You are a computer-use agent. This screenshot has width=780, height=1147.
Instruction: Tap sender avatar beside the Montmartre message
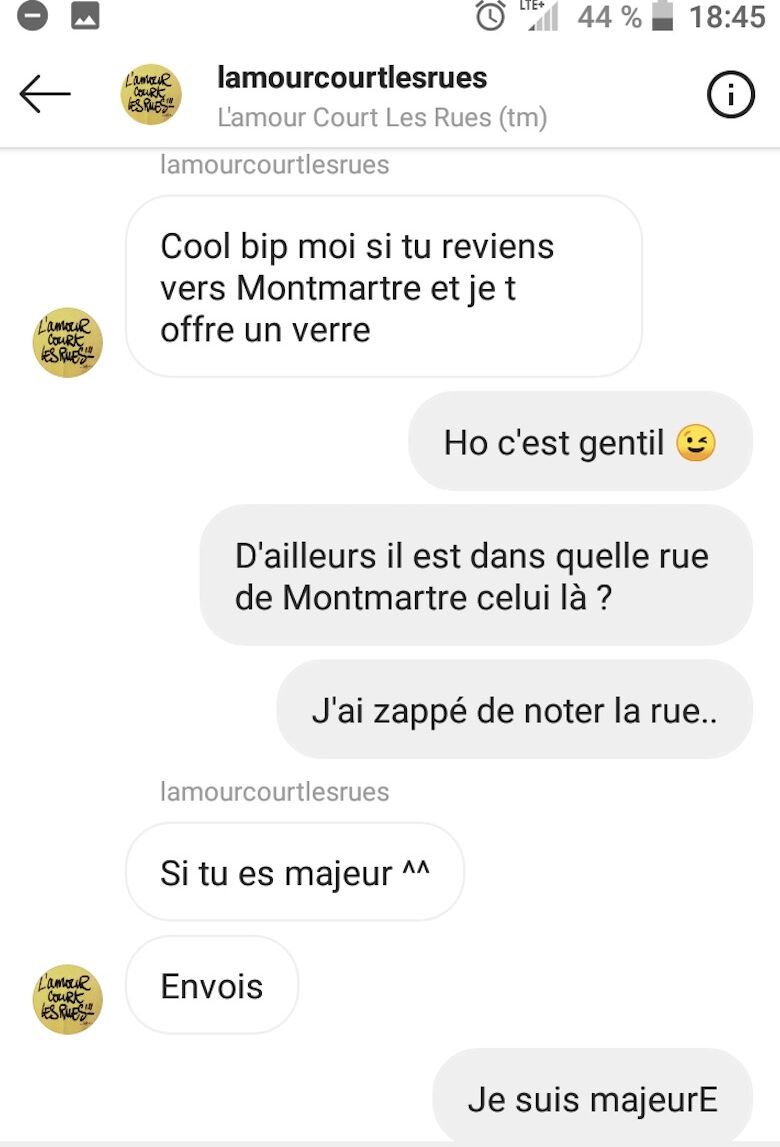(68, 342)
